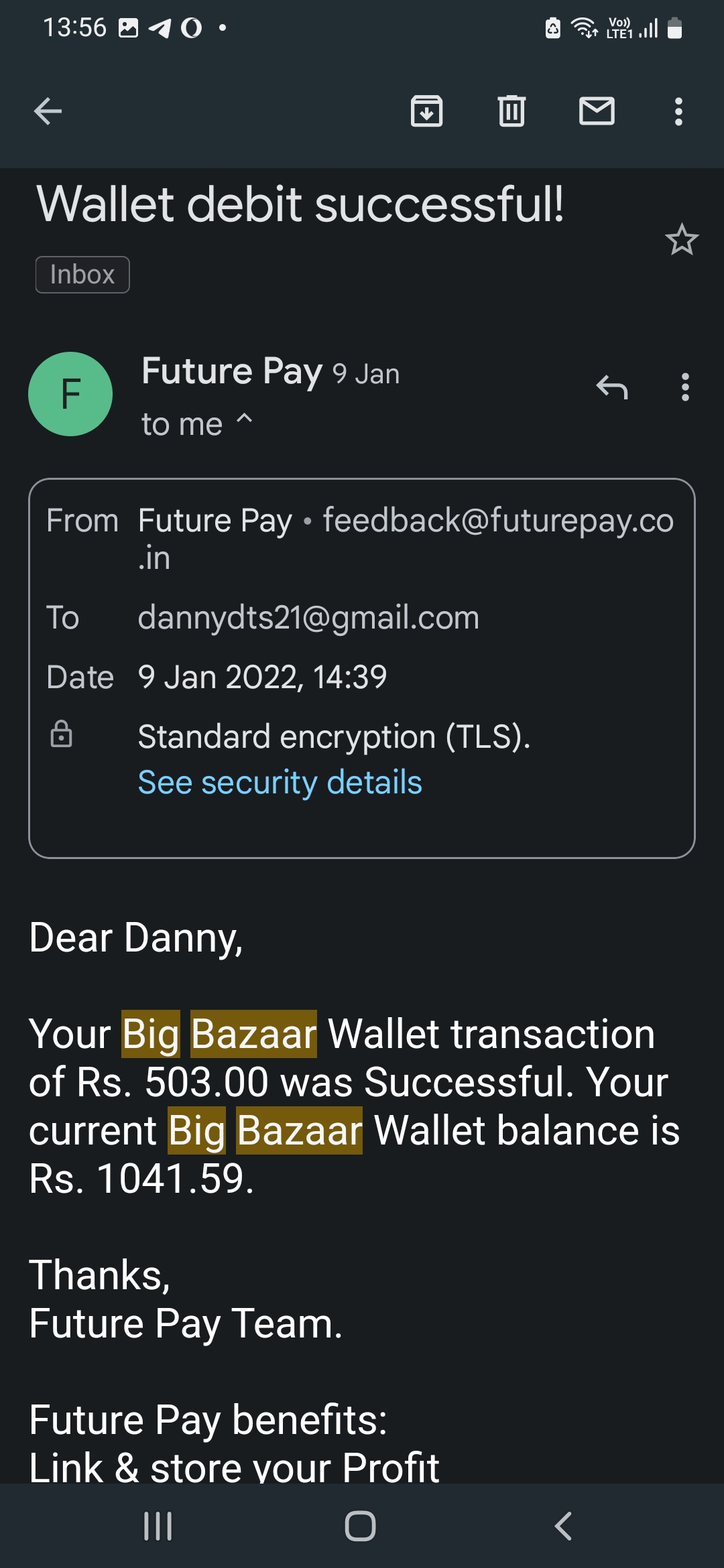The height and width of the screenshot is (1568, 724).
Task: Reply to Future Pay
Action: pyautogui.click(x=611, y=387)
